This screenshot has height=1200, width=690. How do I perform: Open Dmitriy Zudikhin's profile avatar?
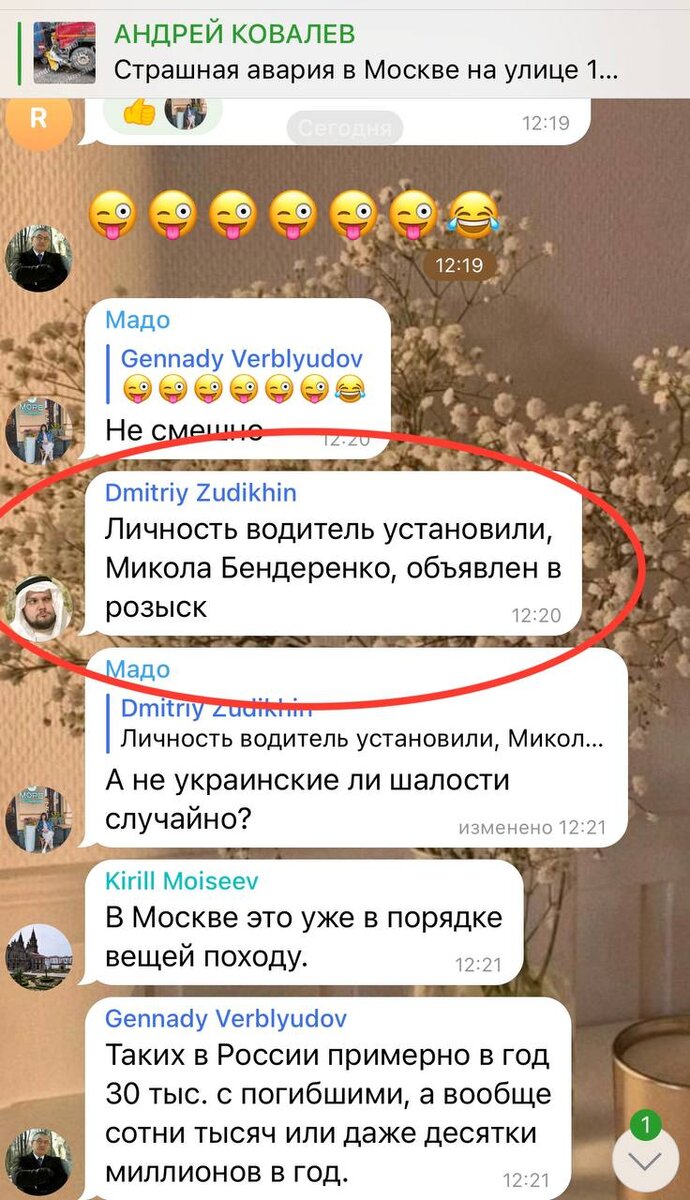point(40,607)
